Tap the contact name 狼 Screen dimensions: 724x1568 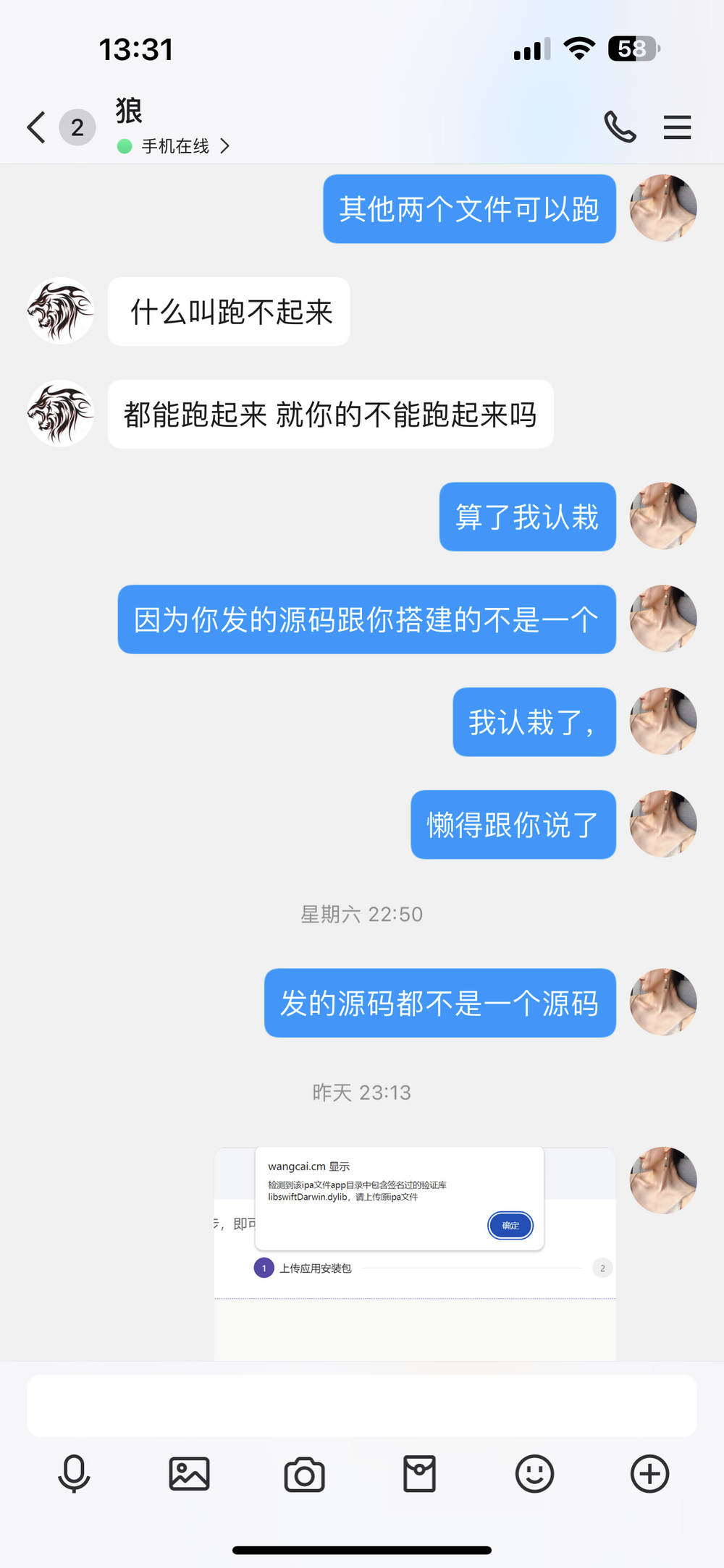tap(127, 113)
